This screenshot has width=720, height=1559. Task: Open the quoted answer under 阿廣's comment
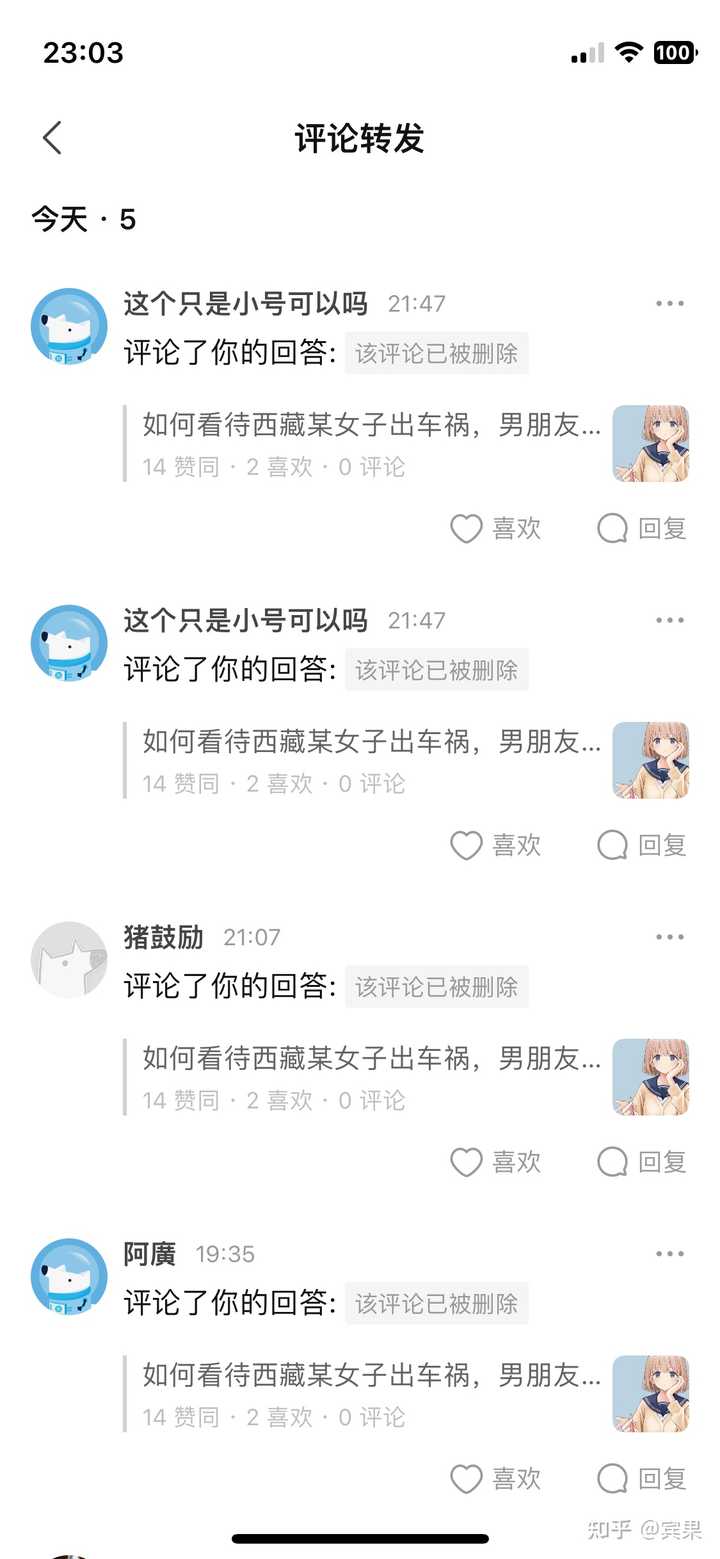pos(372,1393)
